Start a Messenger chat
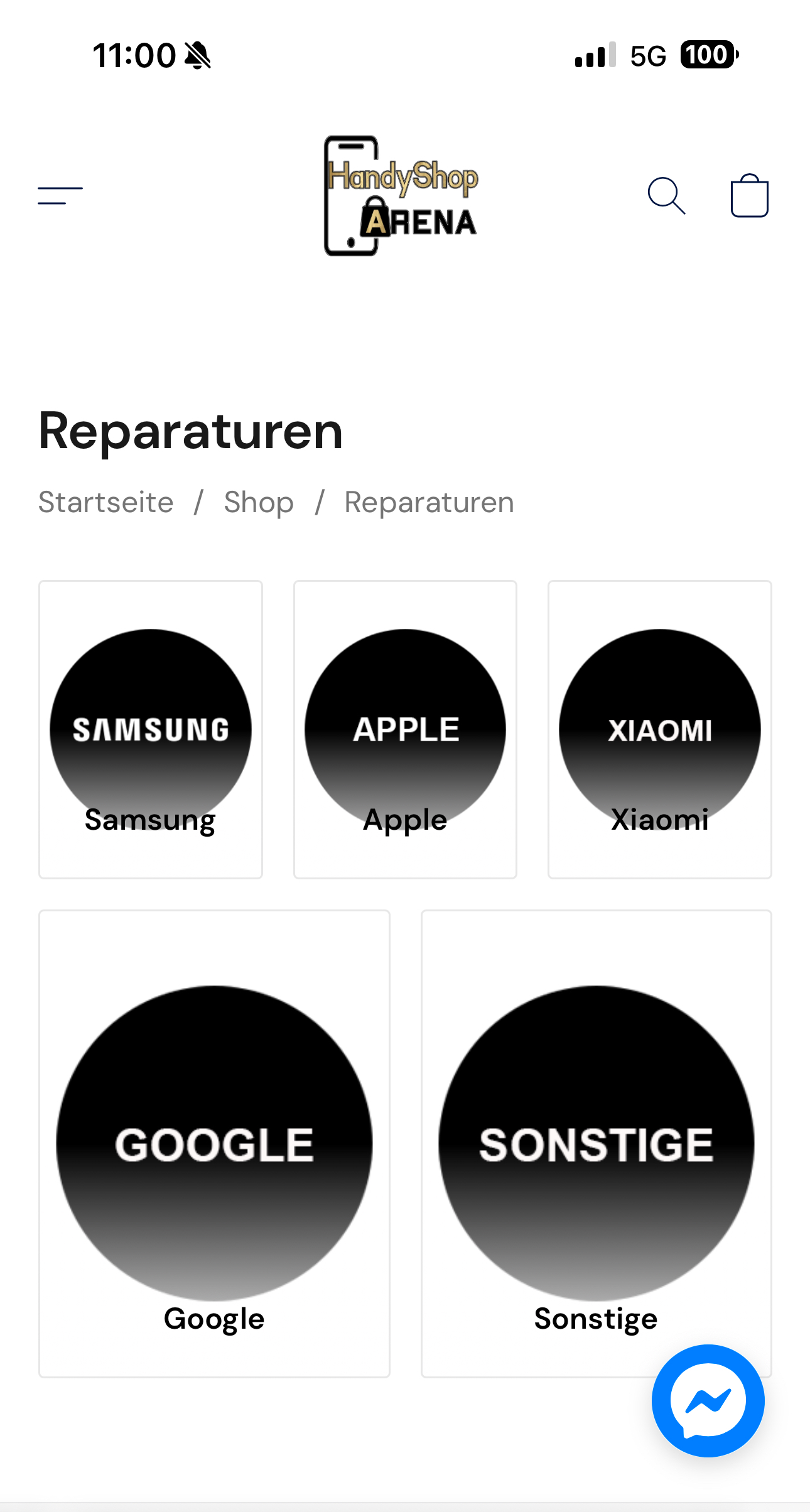Screen dimensions: 810x1512 click(x=708, y=1400)
